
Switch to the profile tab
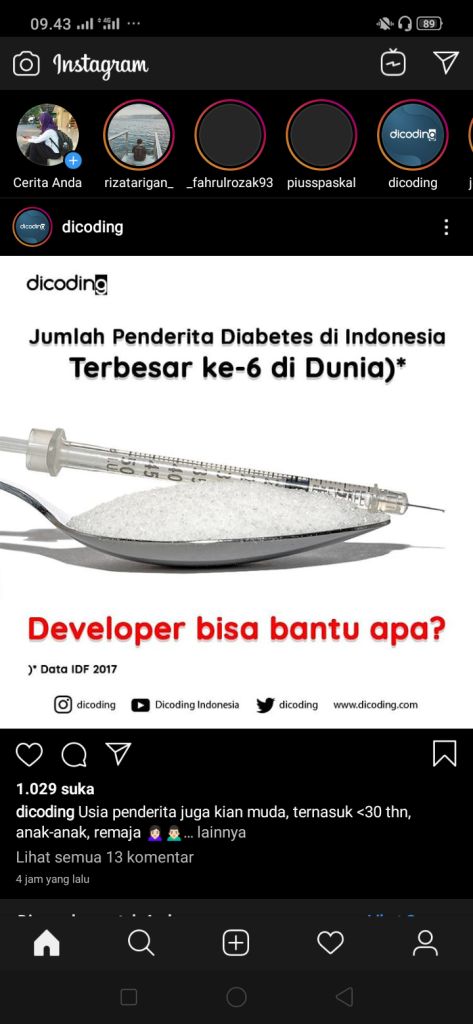425,943
